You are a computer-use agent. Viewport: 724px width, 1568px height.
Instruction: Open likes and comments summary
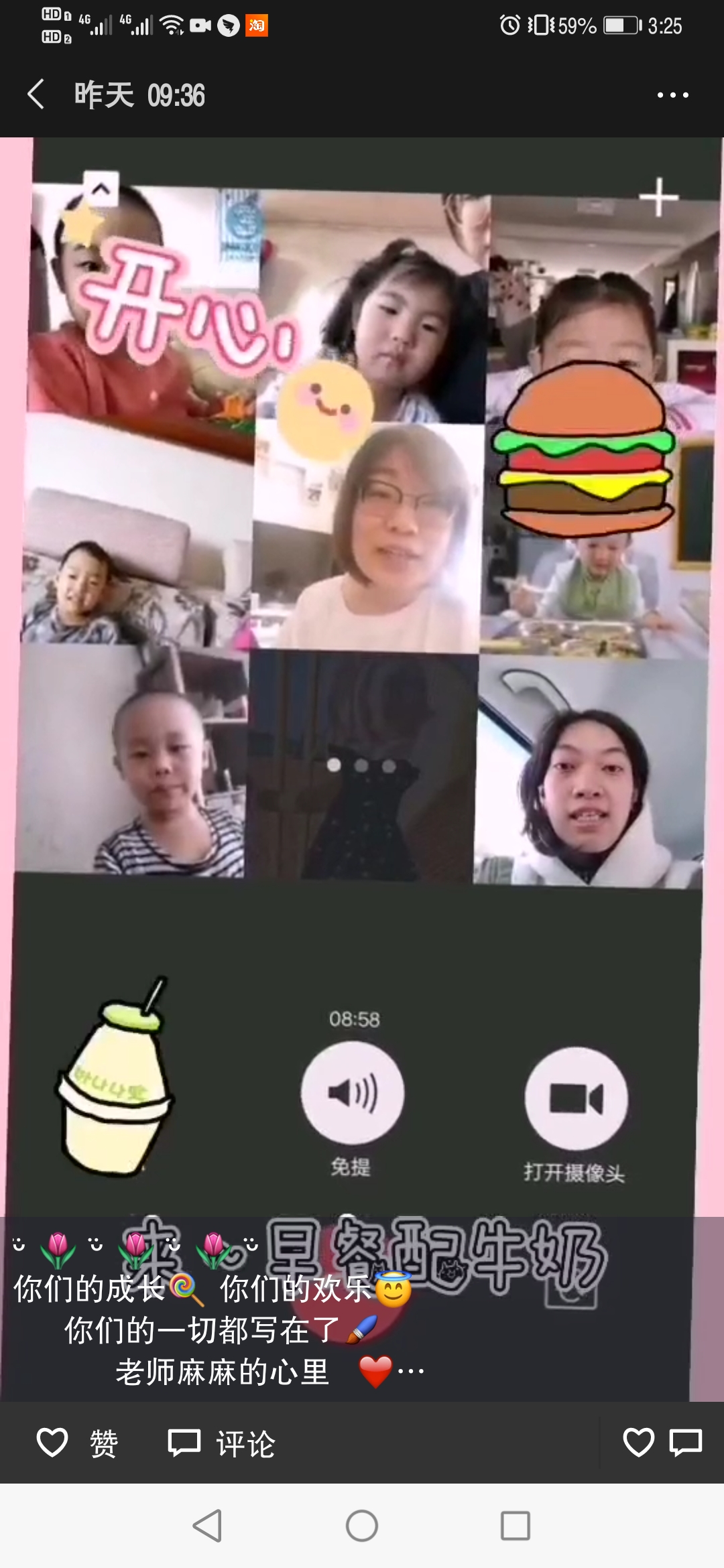(662, 1442)
